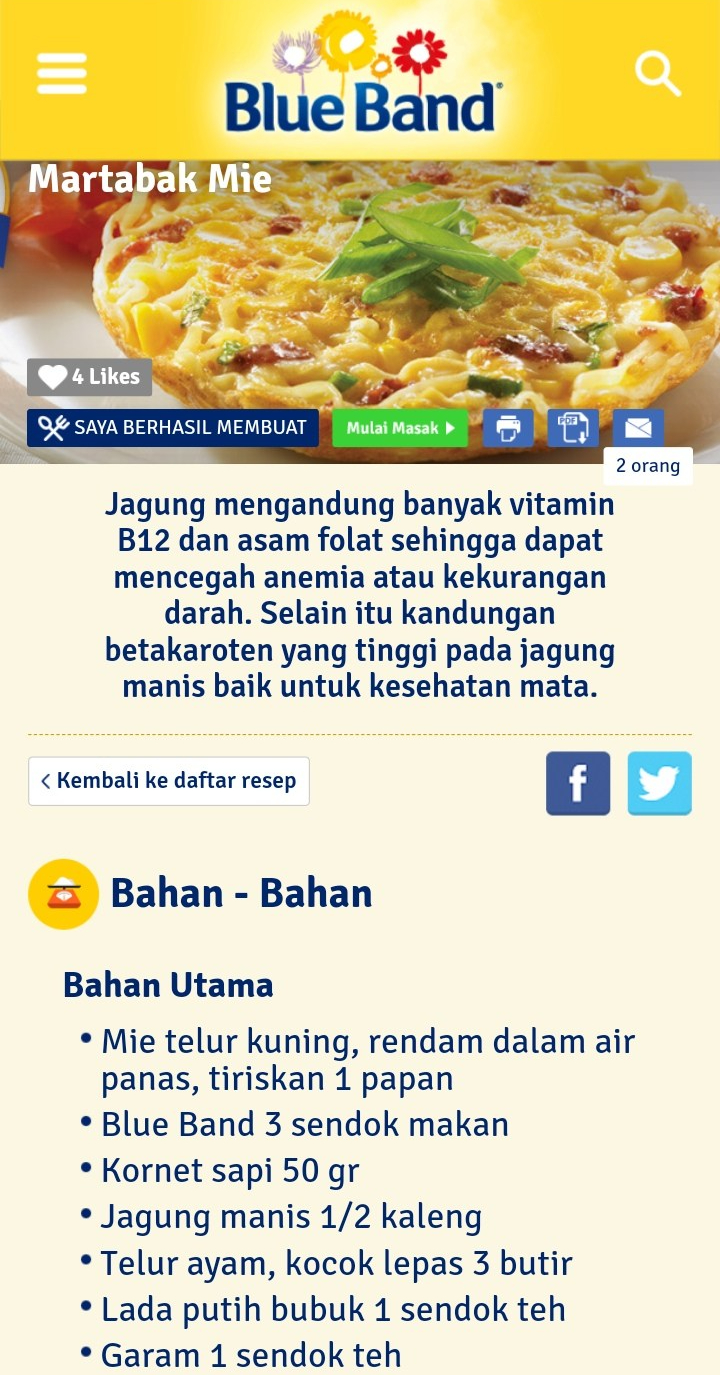
Task: Click the cooking scale icon beside Bahan-Bahan
Action: coord(63,894)
